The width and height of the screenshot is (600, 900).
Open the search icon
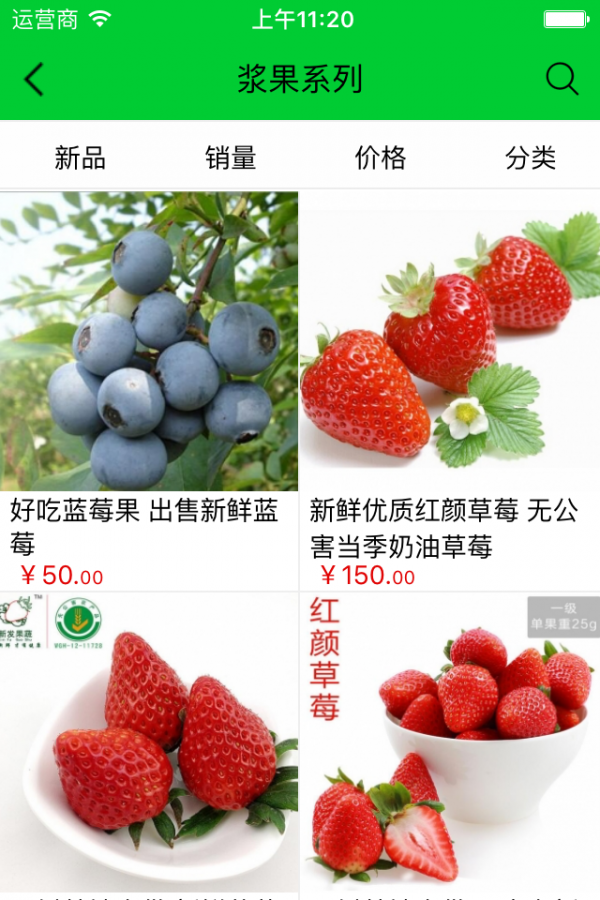click(x=562, y=79)
